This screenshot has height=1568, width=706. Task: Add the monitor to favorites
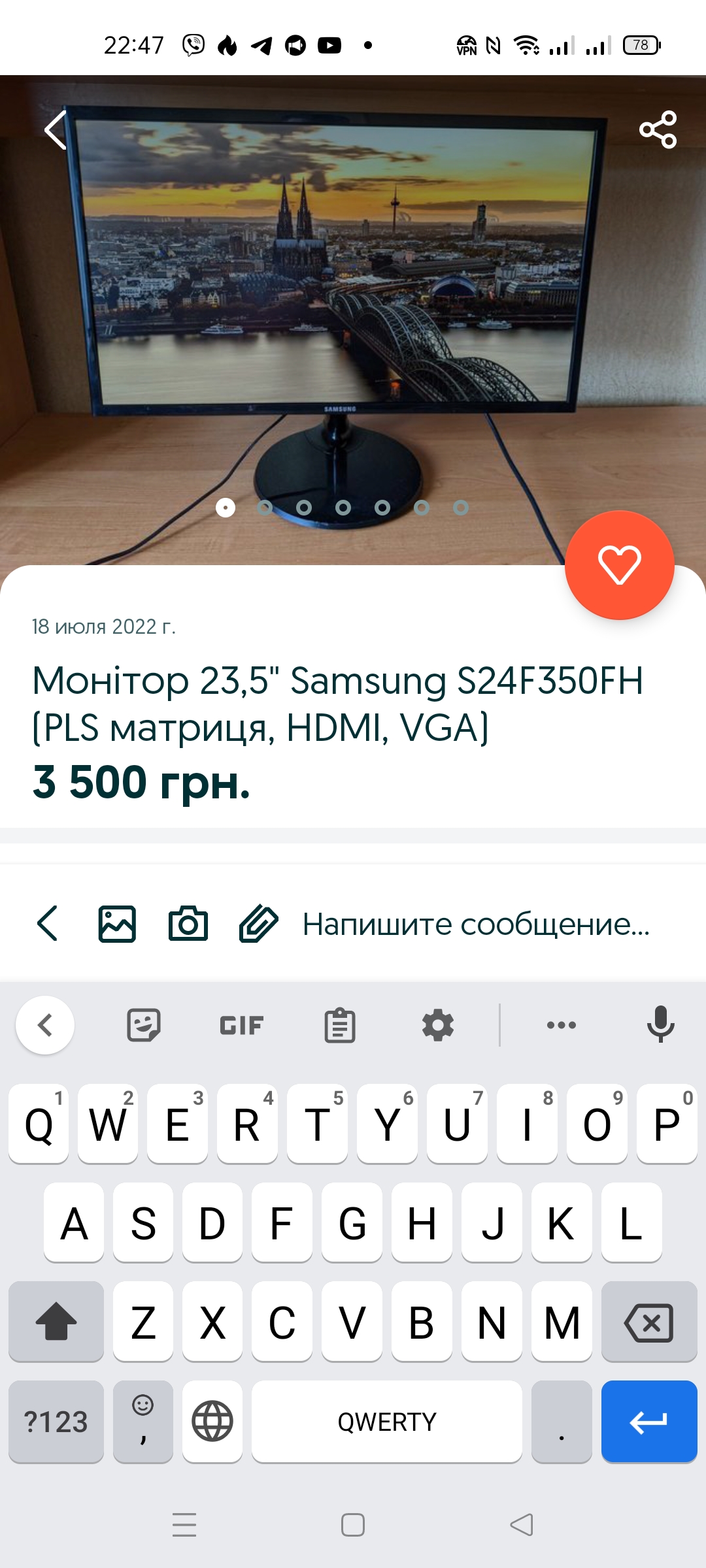point(619,564)
